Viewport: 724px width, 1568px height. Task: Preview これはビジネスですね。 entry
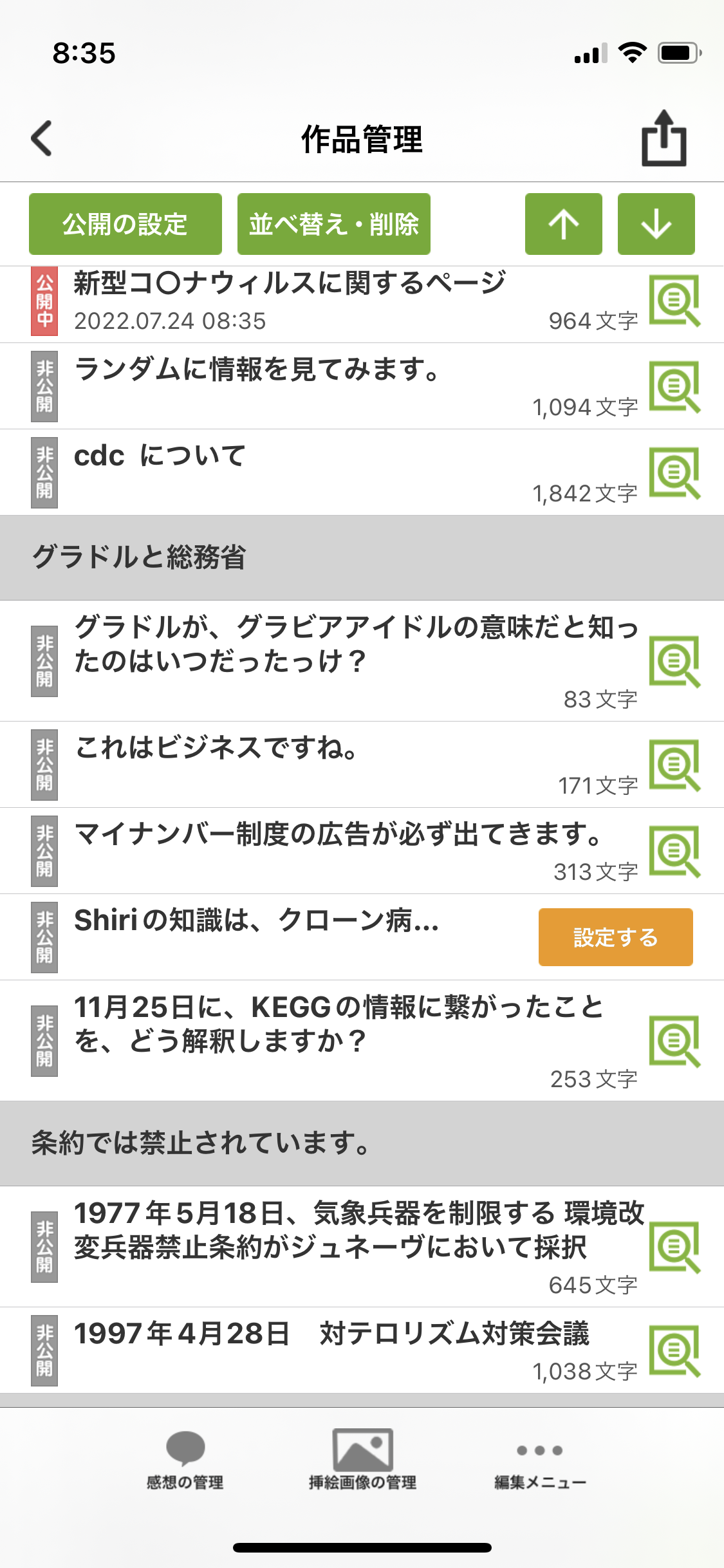(x=674, y=765)
